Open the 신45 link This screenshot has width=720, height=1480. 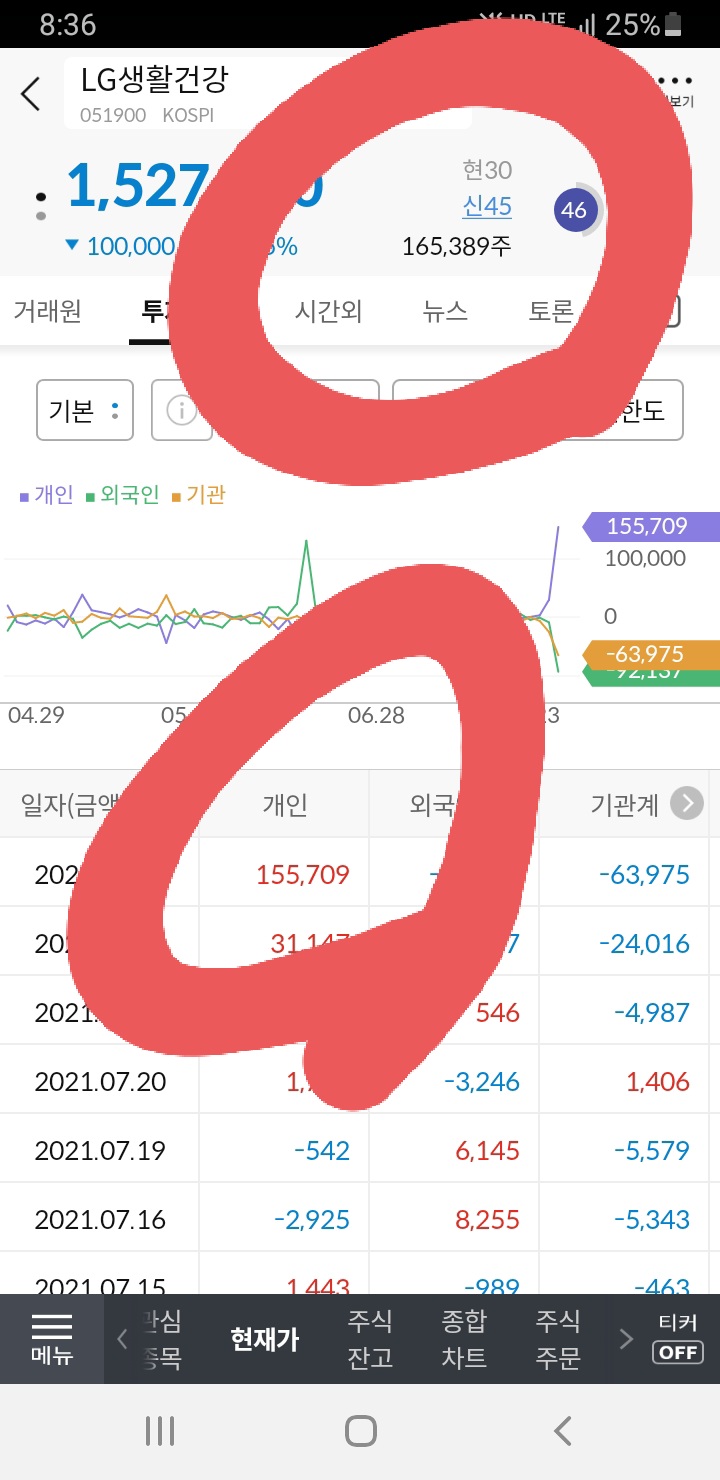487,207
